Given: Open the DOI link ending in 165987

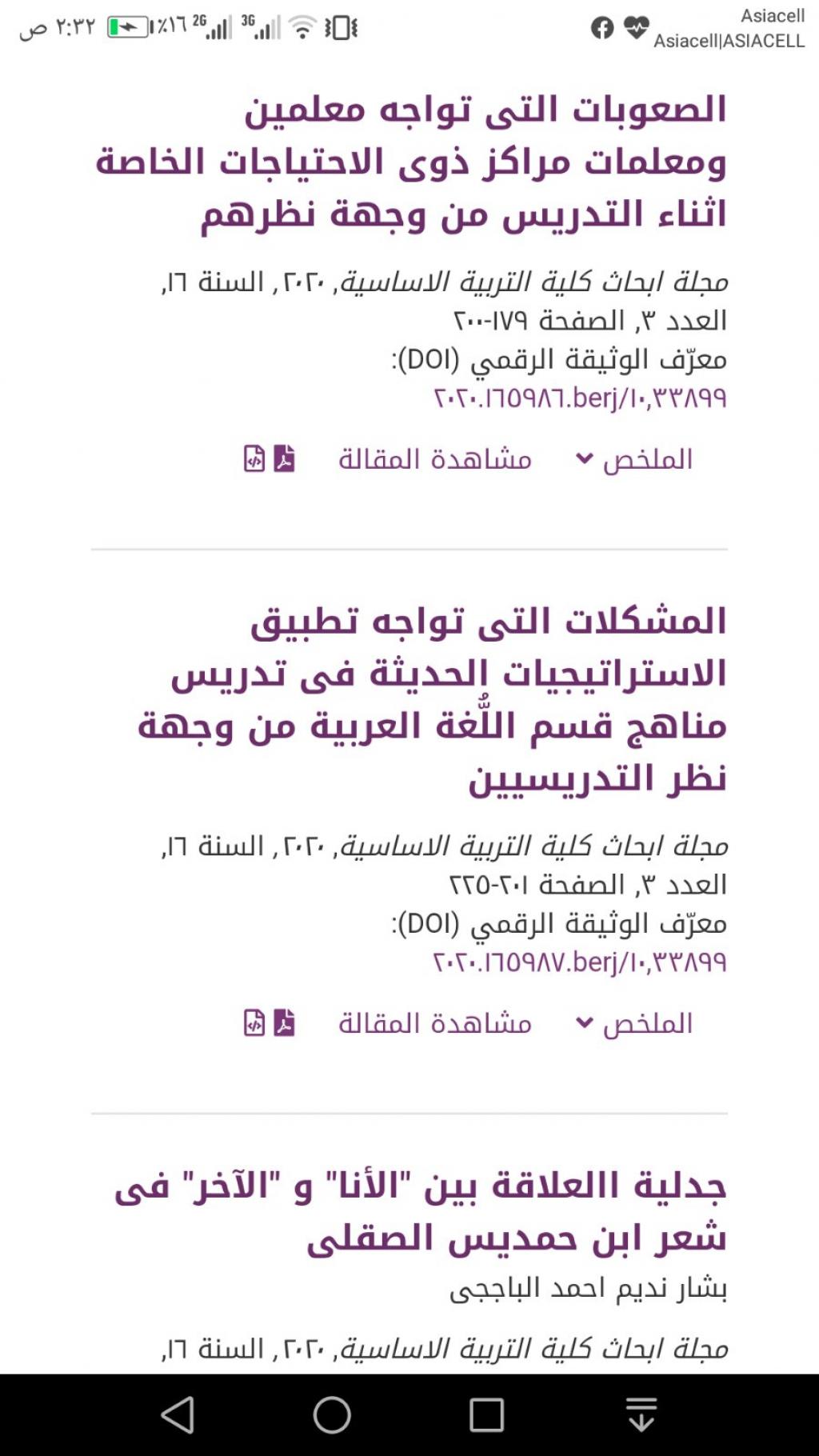Looking at the screenshot, I should pos(580,962).
